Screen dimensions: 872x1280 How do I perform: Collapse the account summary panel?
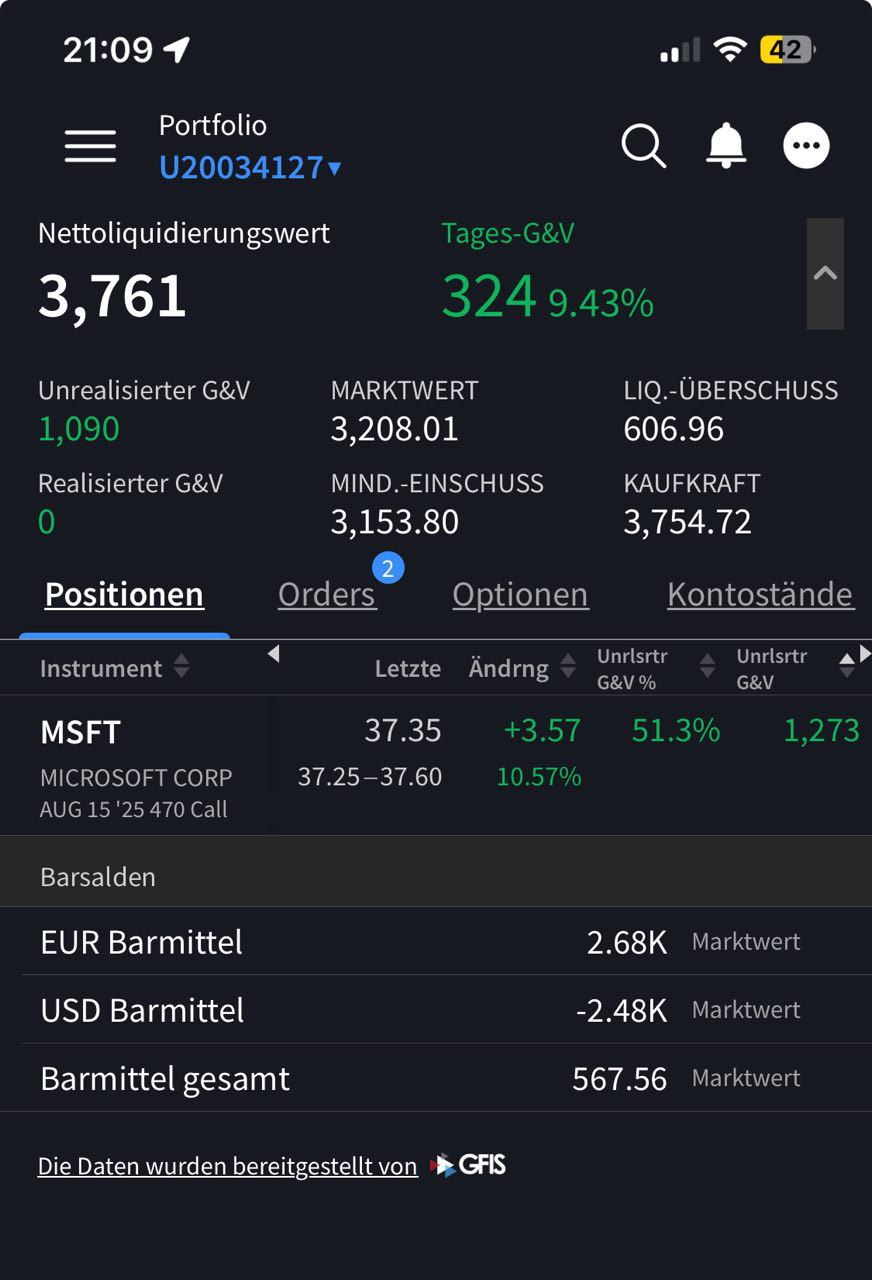[x=825, y=273]
